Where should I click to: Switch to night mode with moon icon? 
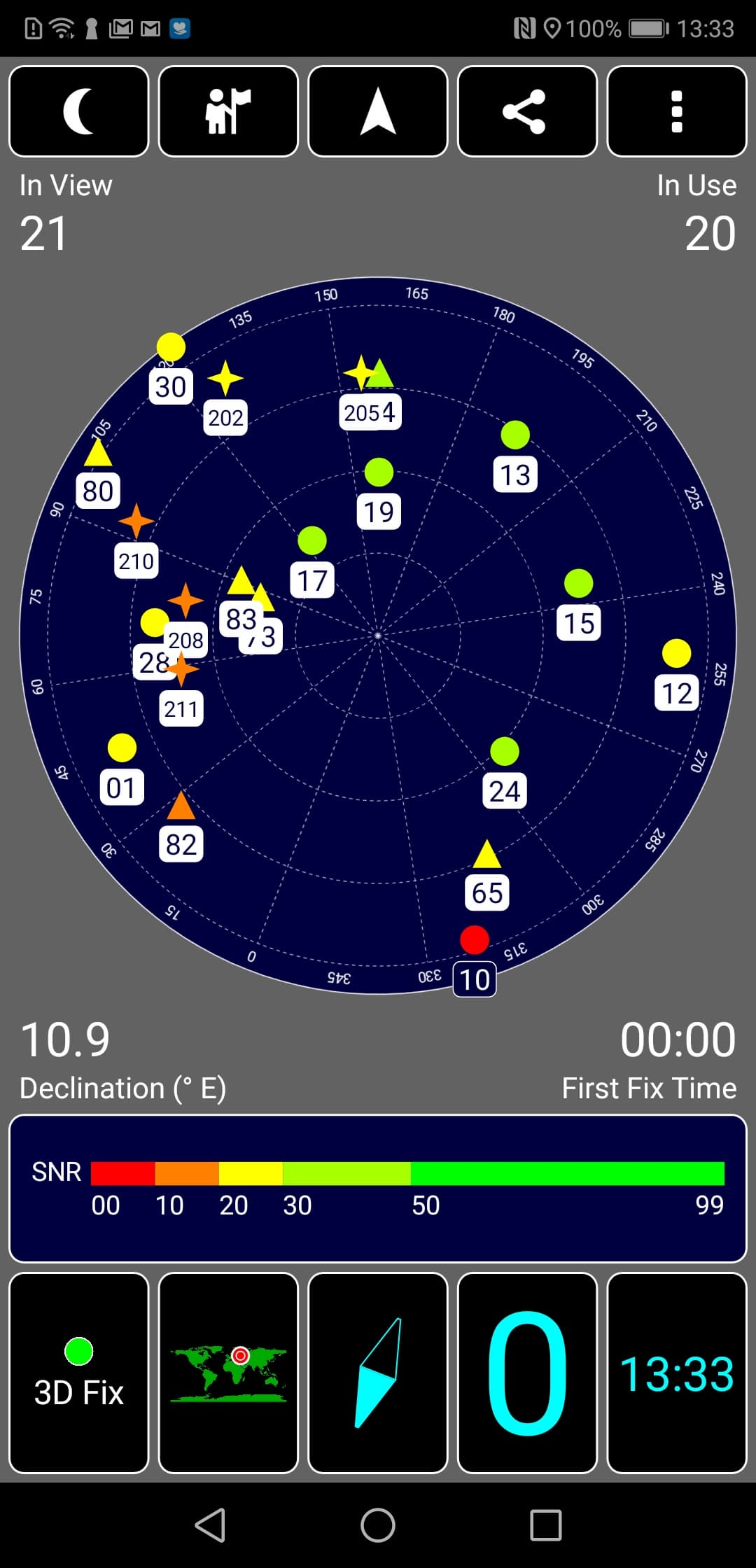[79, 111]
